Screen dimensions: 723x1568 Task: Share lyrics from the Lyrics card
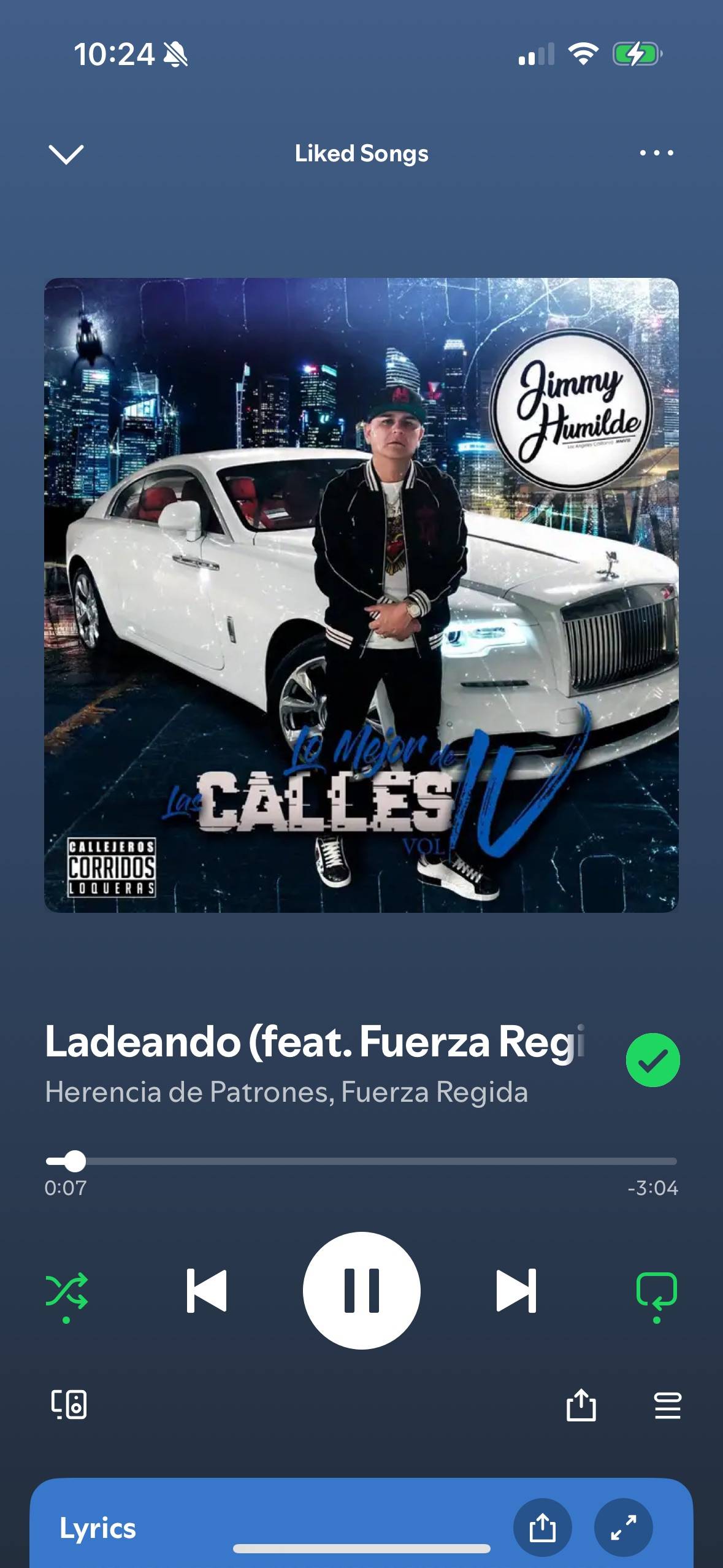[x=542, y=1528]
